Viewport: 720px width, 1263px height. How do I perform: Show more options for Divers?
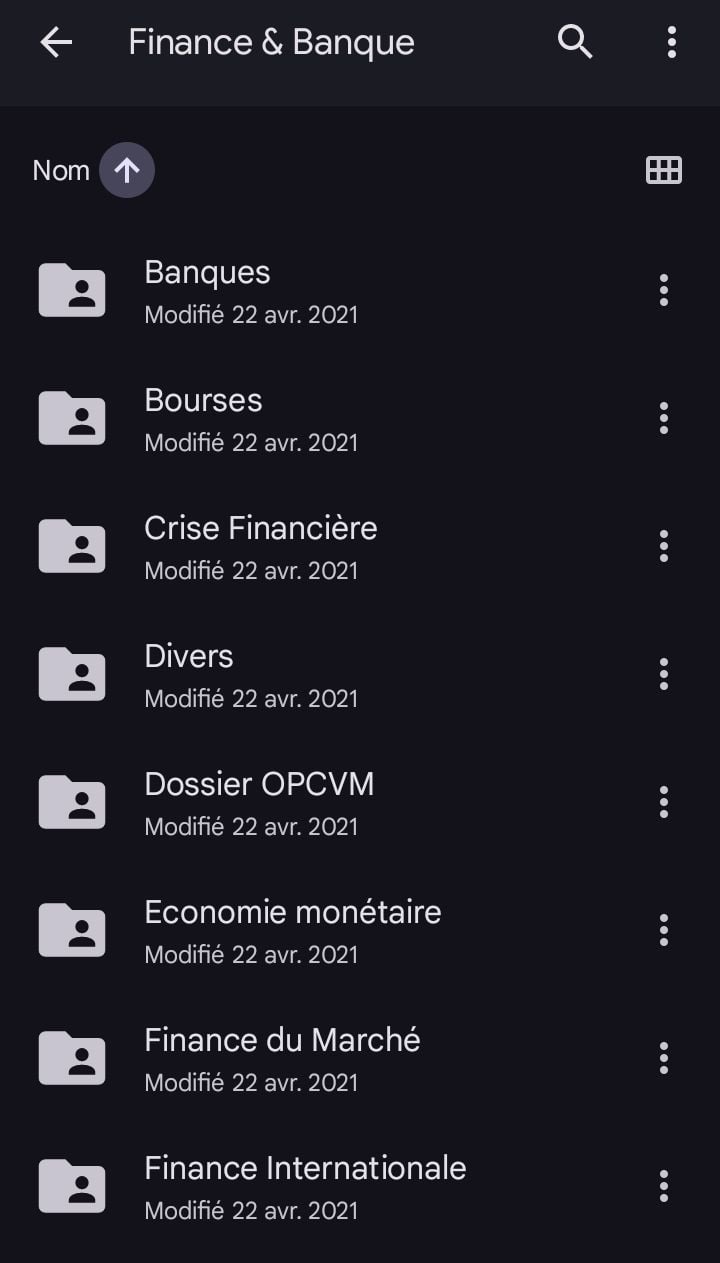coord(663,674)
